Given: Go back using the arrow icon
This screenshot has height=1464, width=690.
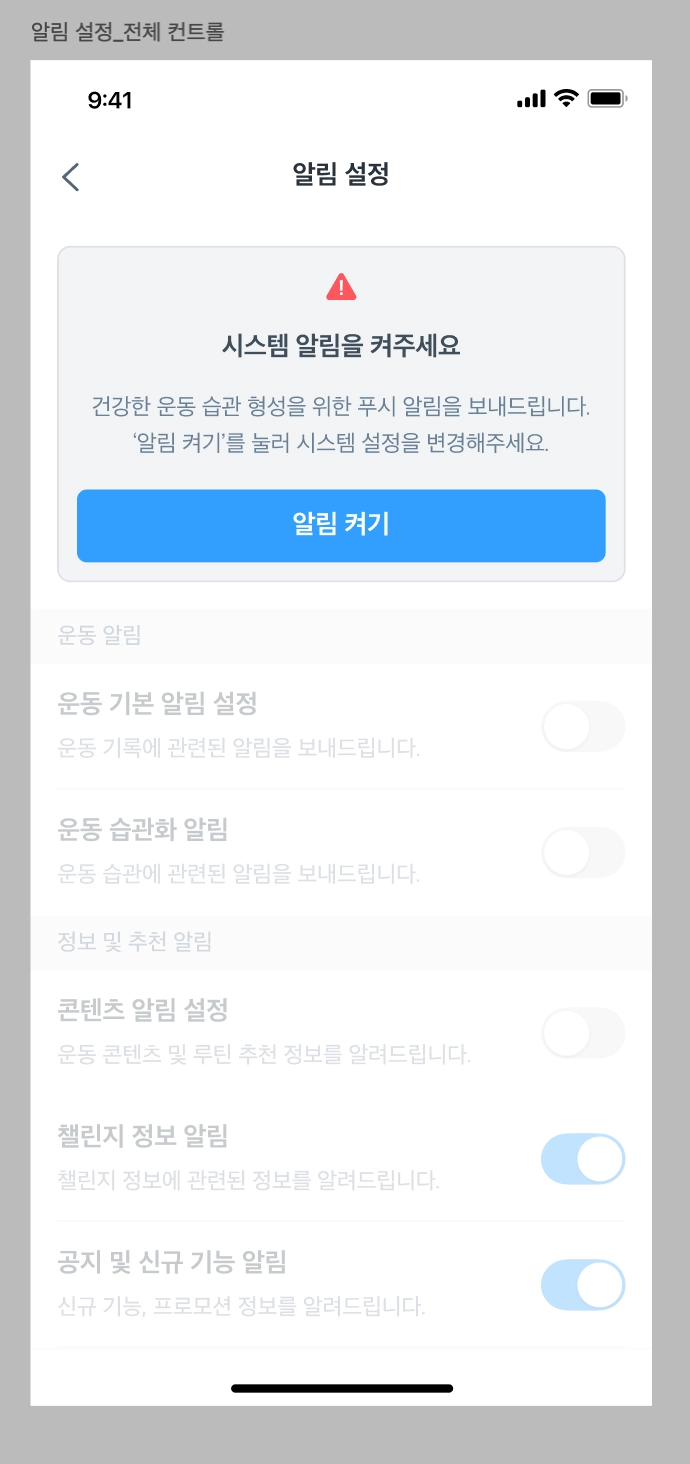Looking at the screenshot, I should [70, 177].
